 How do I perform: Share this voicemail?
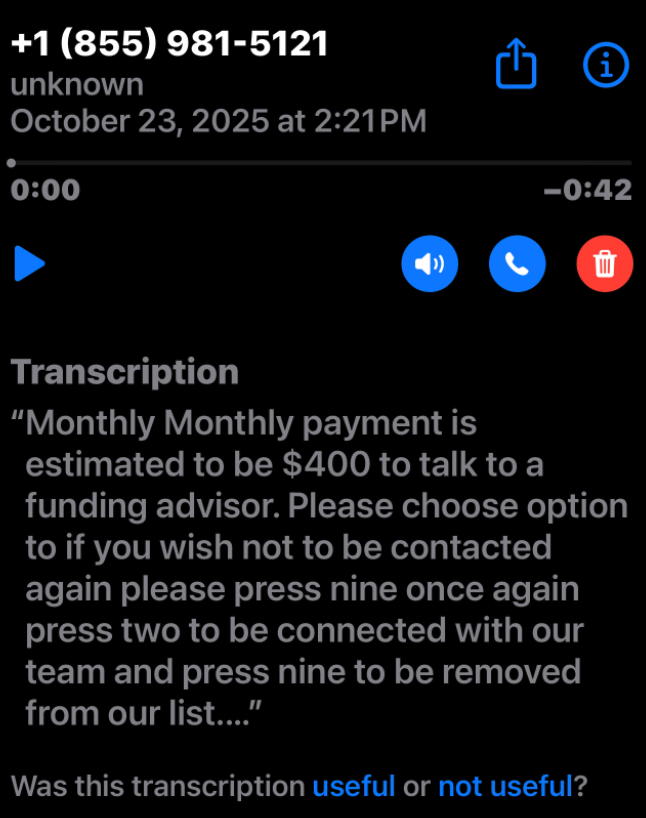(x=516, y=66)
